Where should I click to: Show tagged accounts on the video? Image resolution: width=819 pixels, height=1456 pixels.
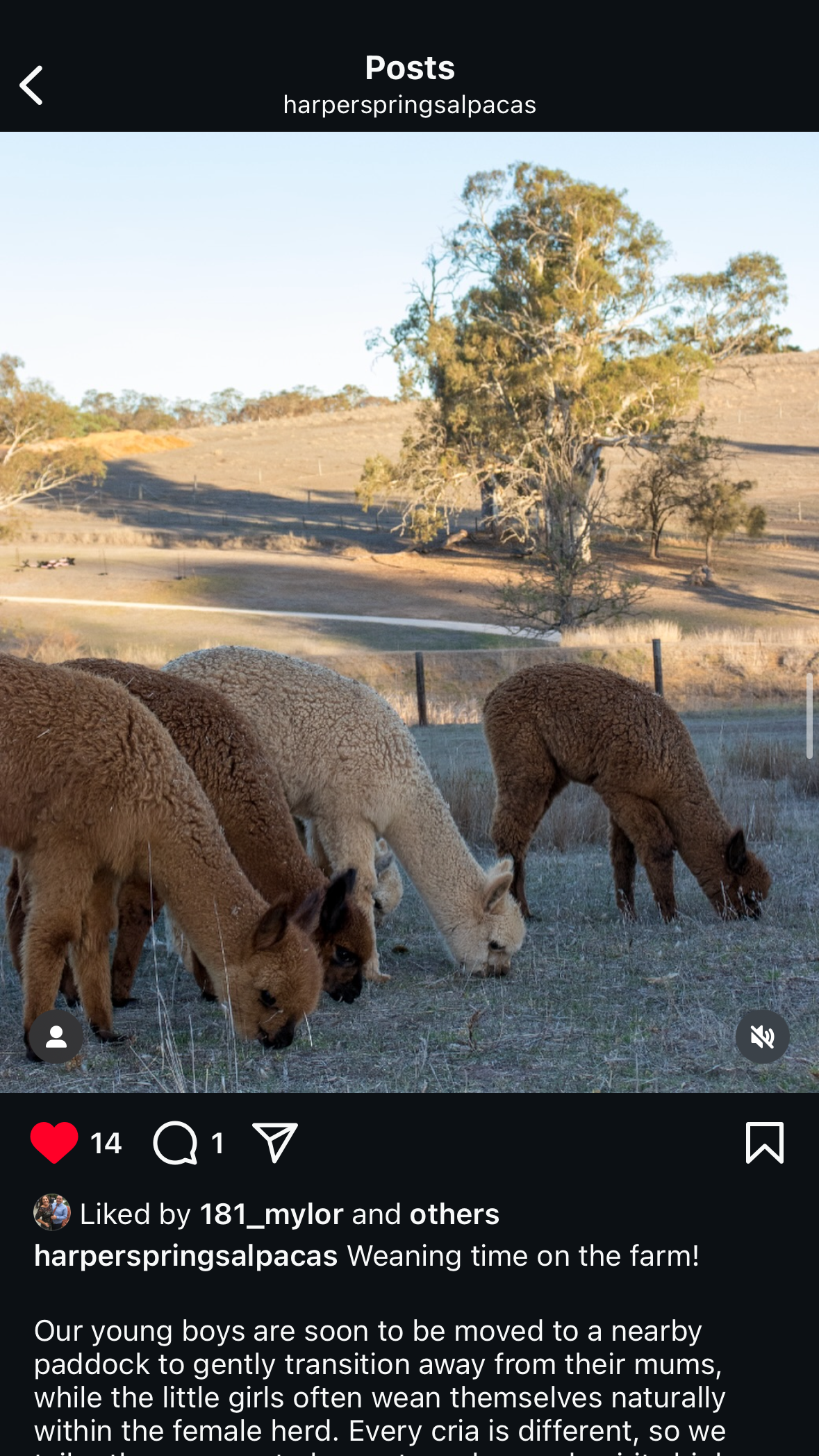(x=56, y=1037)
